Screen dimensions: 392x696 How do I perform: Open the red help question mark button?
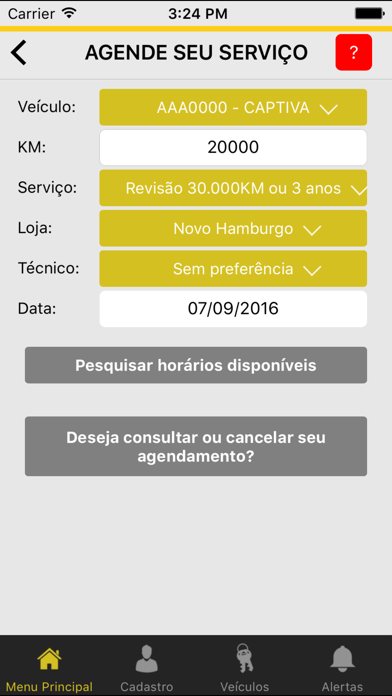click(353, 52)
